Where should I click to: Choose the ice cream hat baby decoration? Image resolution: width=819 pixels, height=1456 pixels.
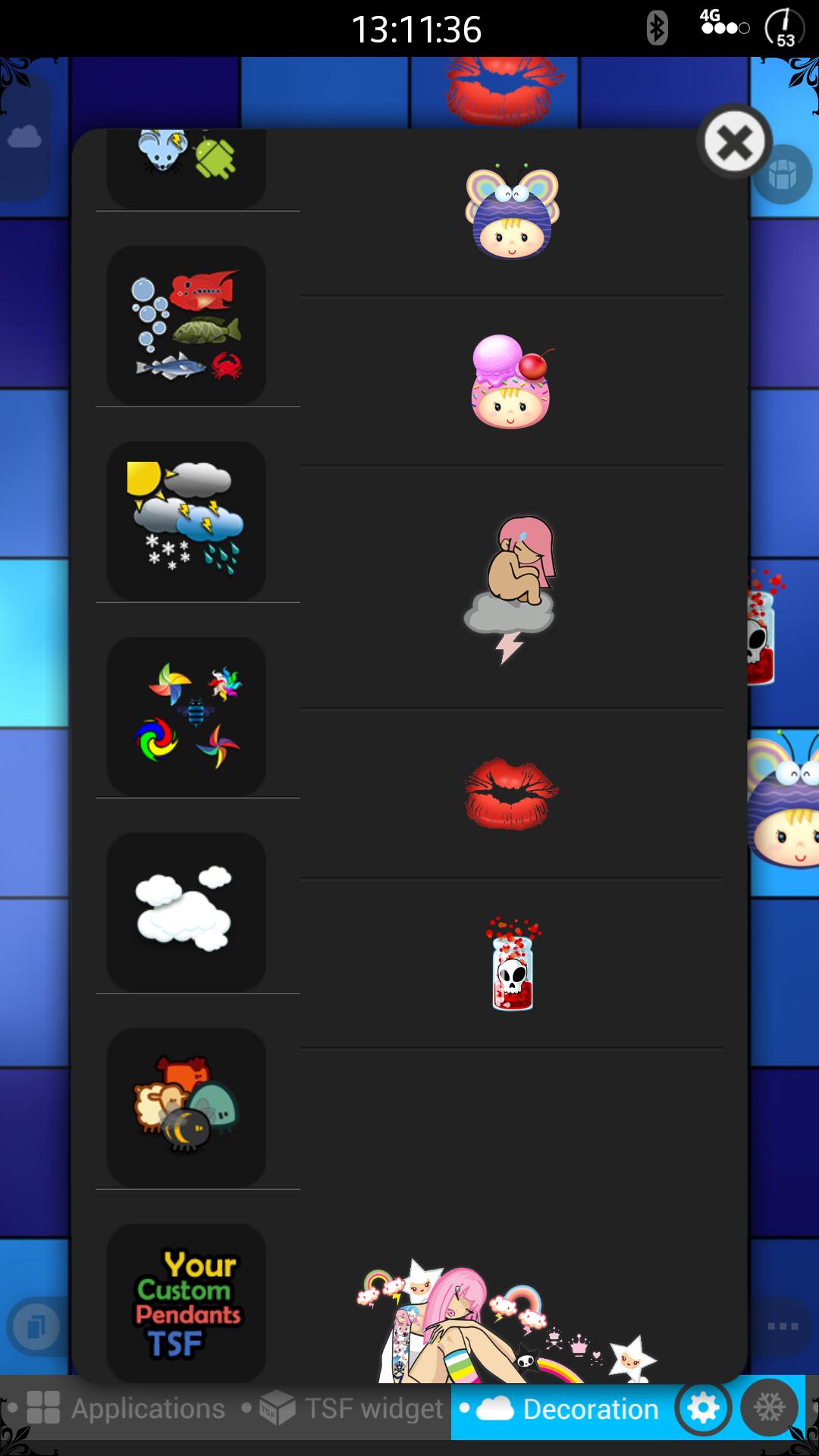point(512,382)
